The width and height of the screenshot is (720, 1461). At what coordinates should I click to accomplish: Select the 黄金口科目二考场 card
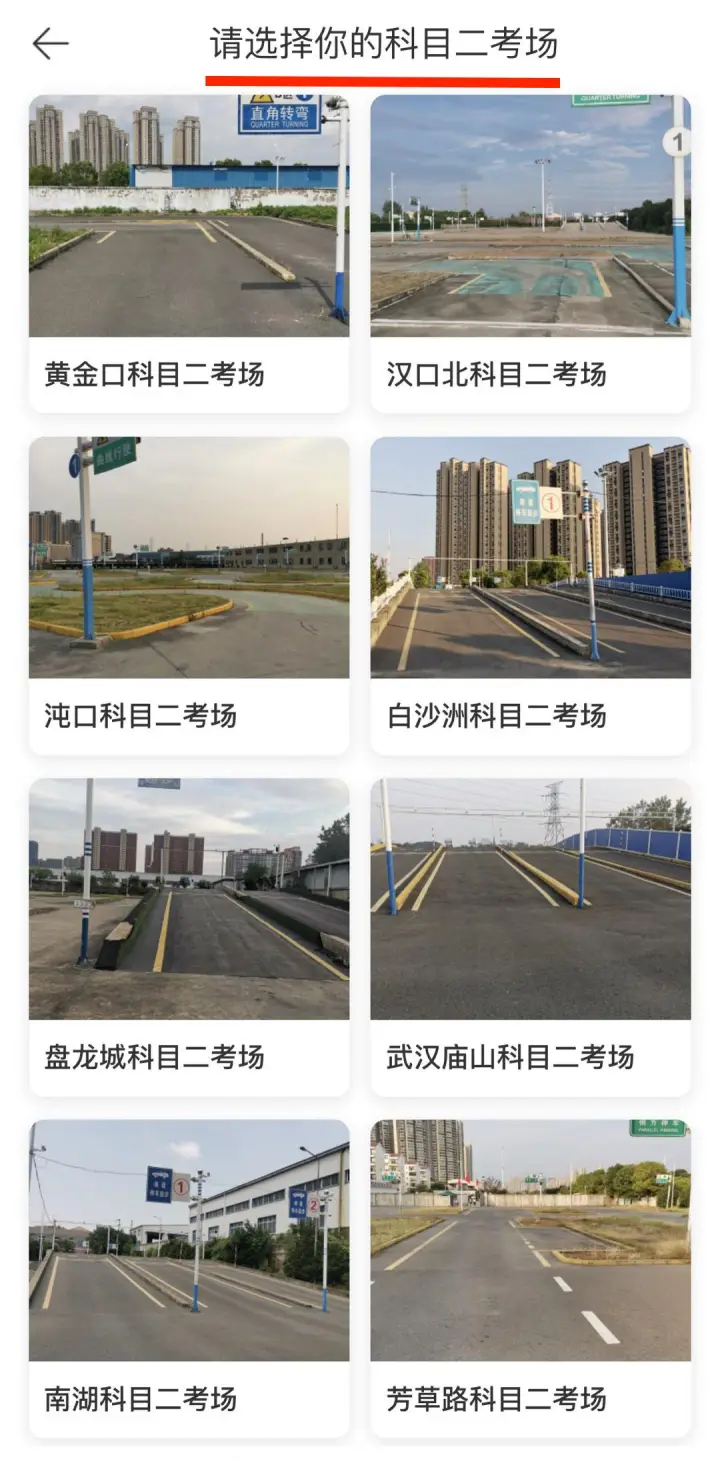click(x=189, y=254)
